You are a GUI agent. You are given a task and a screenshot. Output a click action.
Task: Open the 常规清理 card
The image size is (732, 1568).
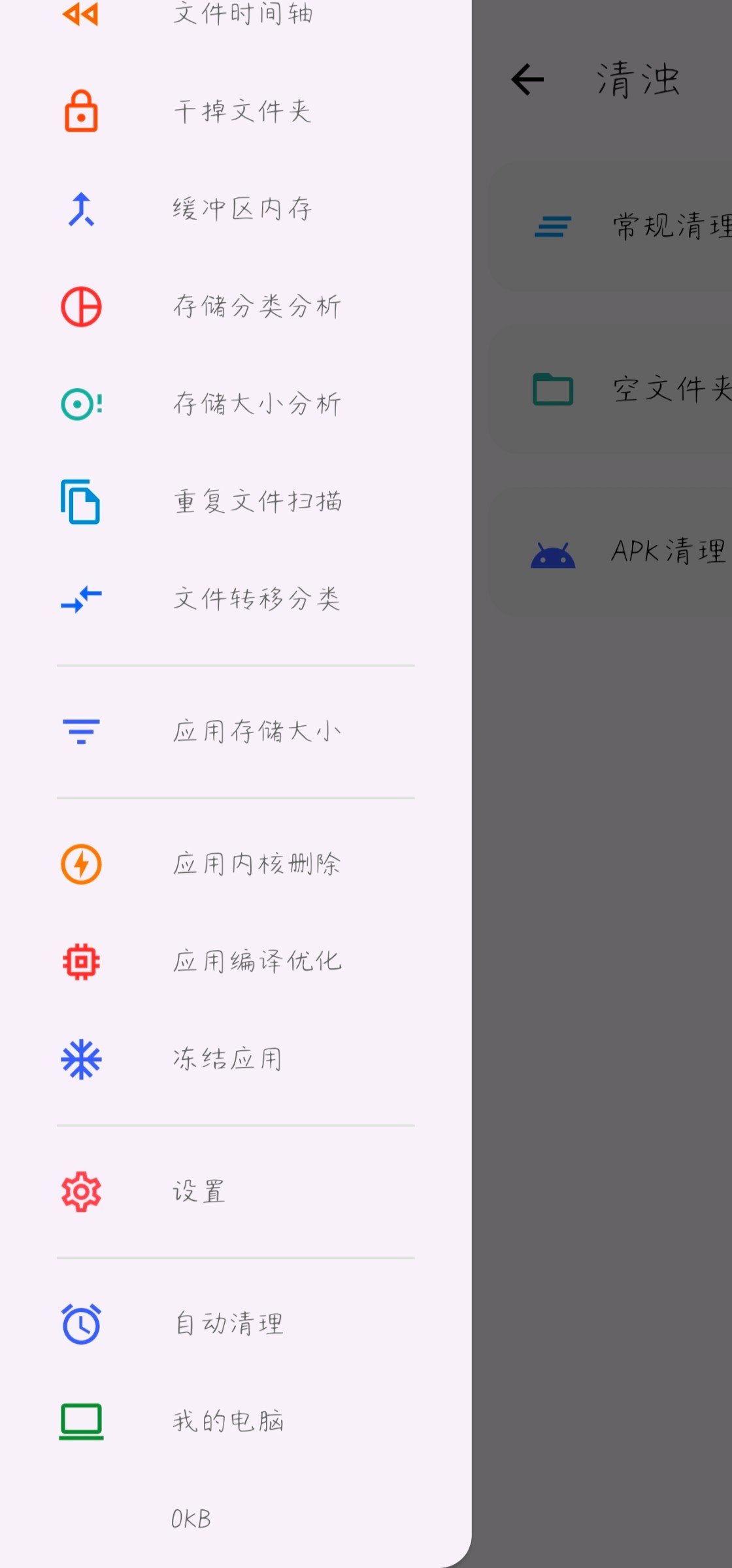627,227
